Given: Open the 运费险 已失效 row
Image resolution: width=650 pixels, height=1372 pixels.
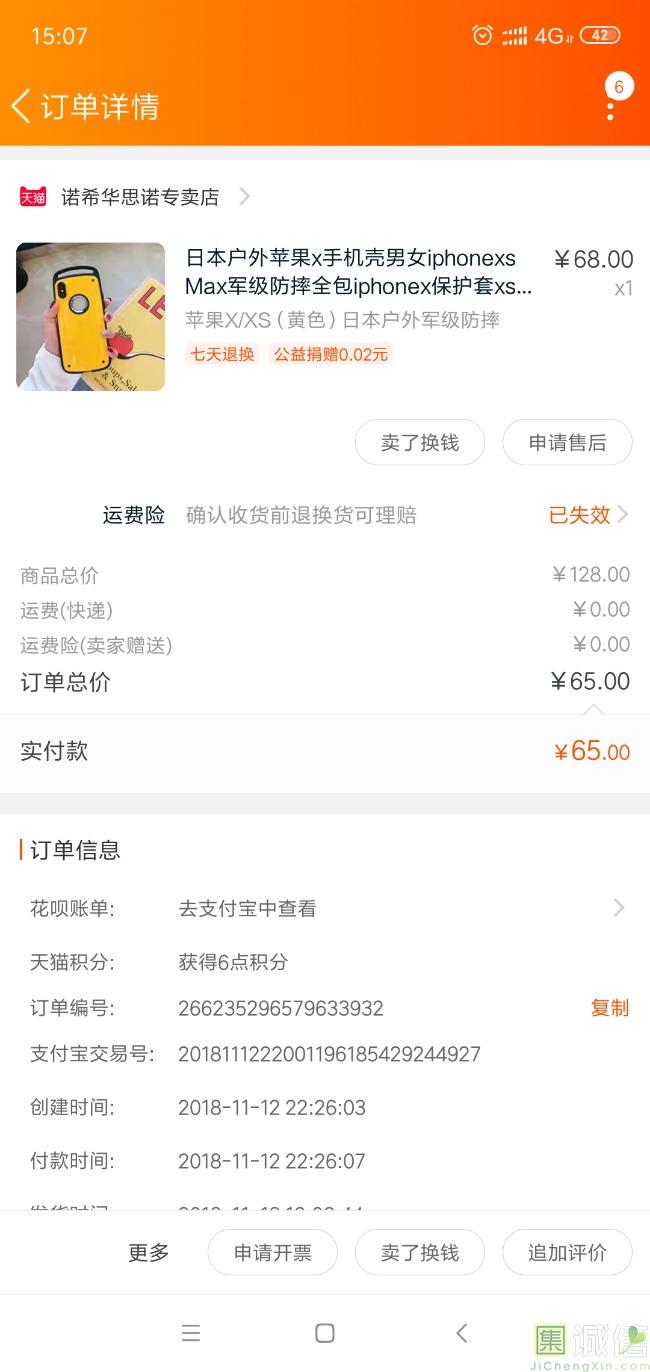Looking at the screenshot, I should (x=588, y=515).
